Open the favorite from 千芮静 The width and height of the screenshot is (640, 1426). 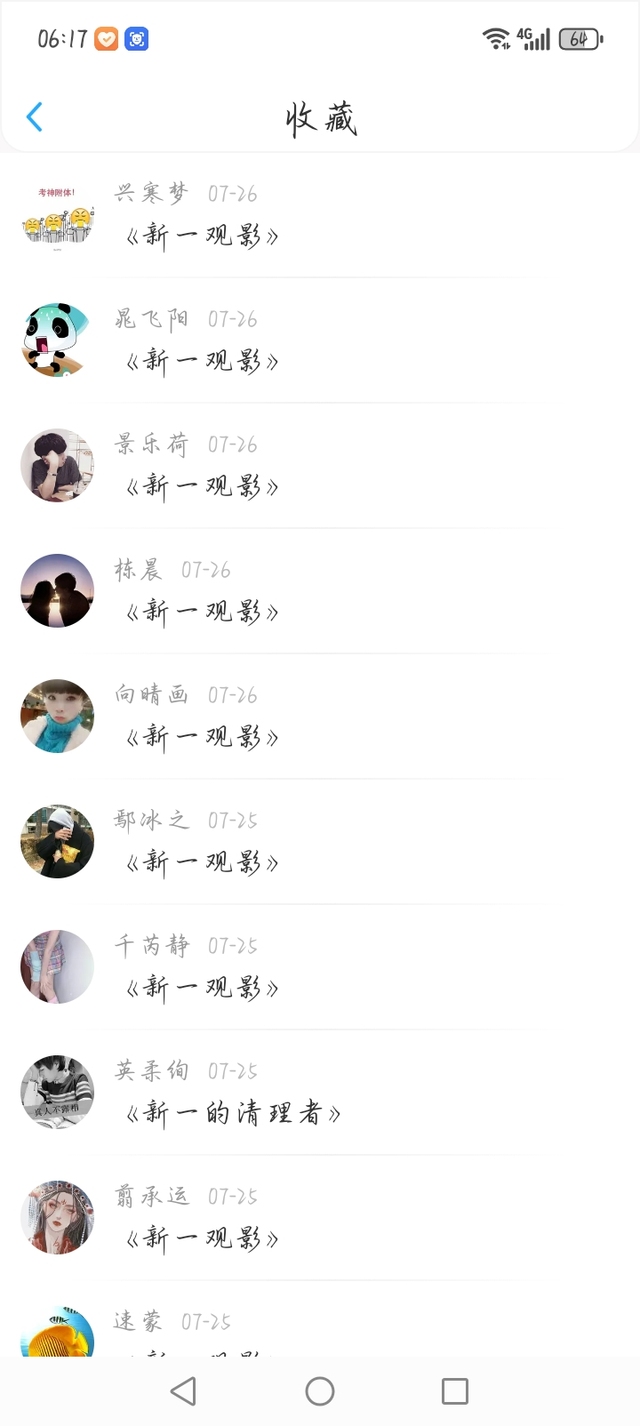click(x=202, y=988)
